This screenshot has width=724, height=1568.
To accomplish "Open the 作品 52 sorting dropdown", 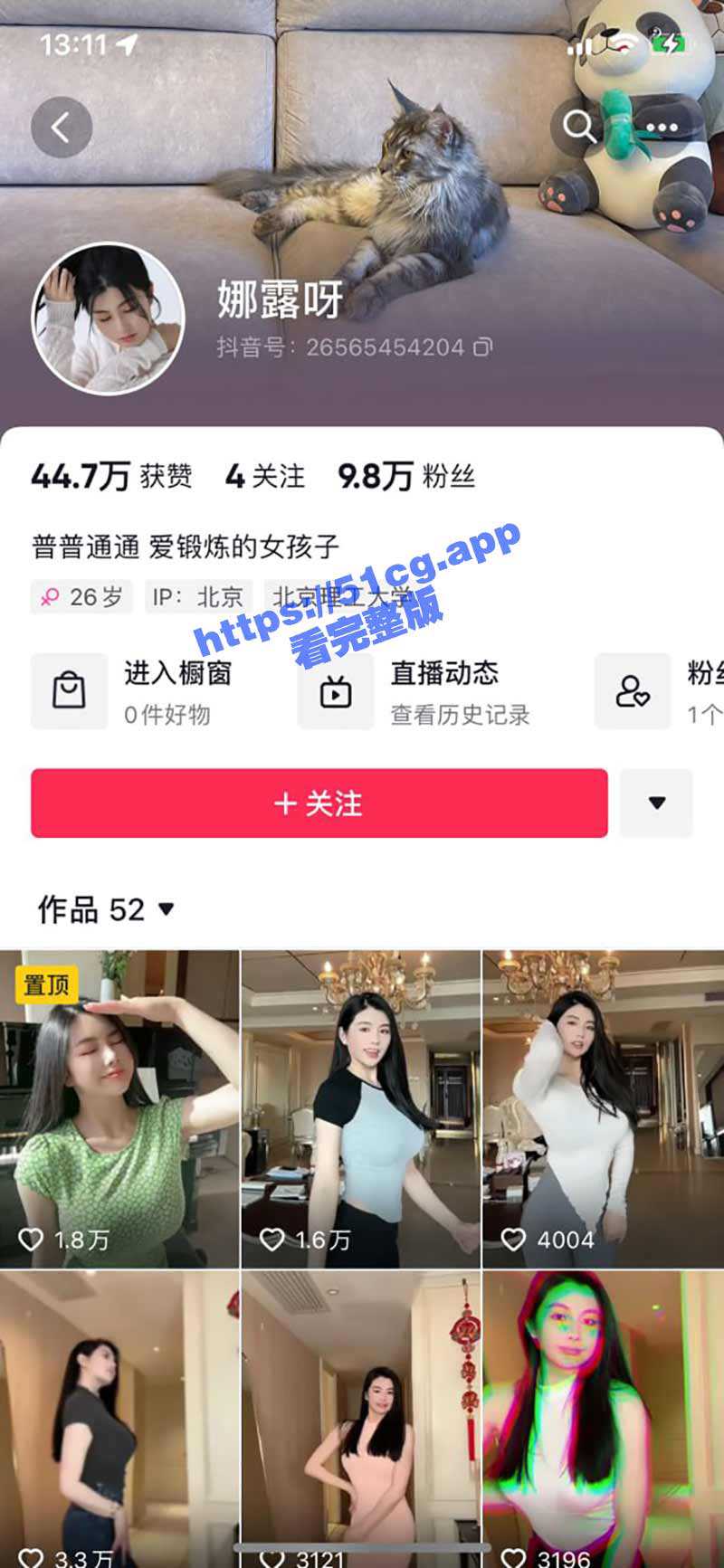I will pyautogui.click(x=106, y=909).
